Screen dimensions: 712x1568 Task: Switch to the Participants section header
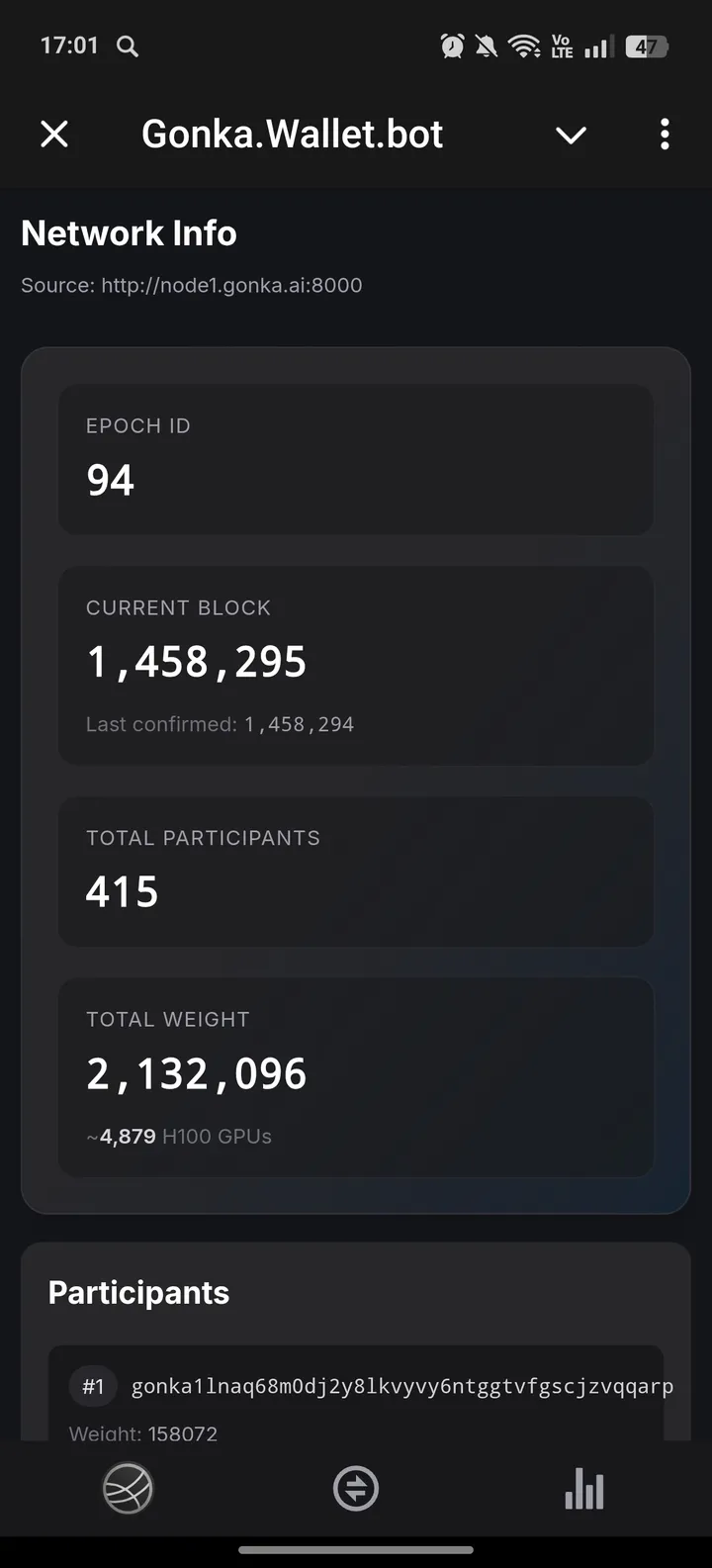pos(138,1292)
